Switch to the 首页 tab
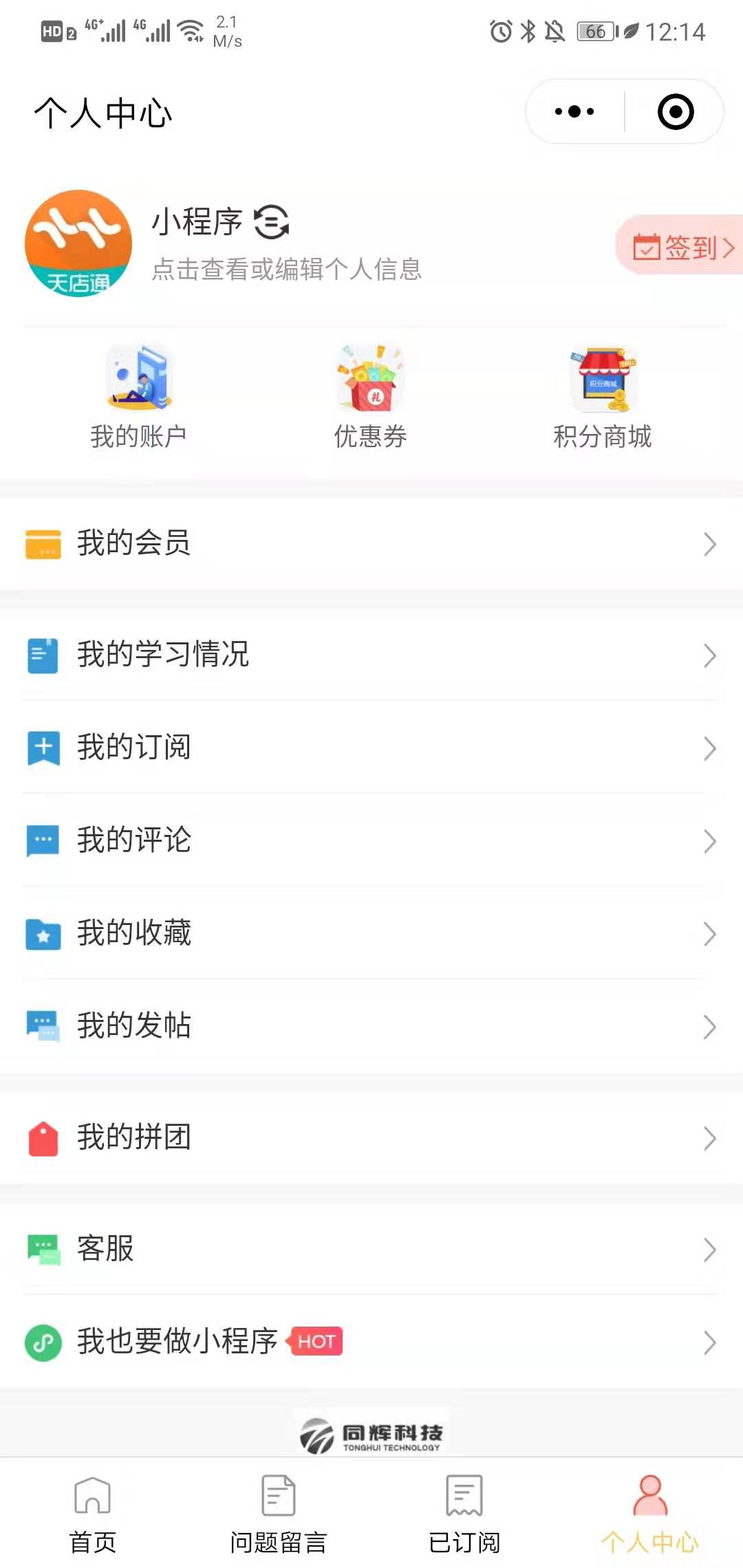The image size is (743, 1568). coord(93,1514)
